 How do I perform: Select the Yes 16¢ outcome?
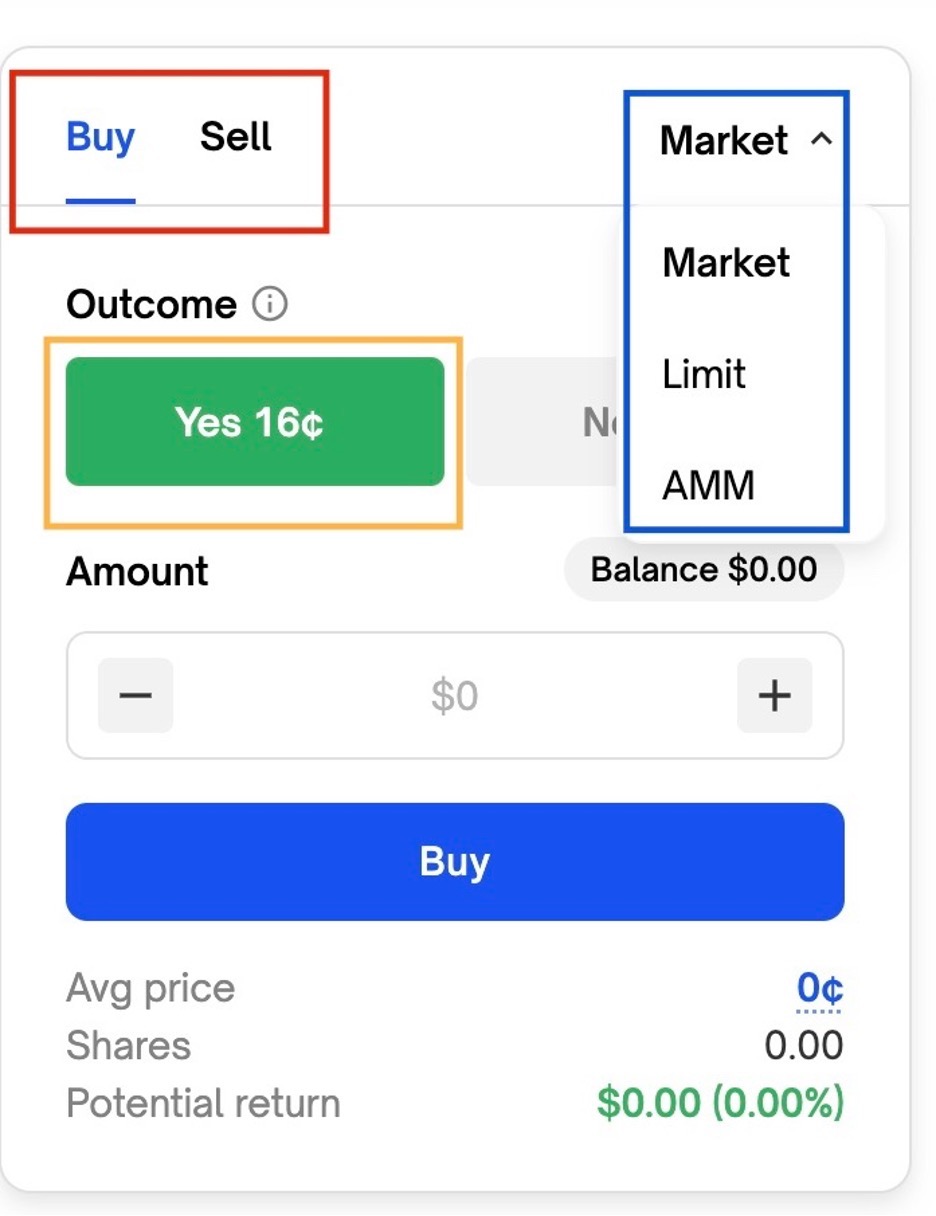(254, 422)
